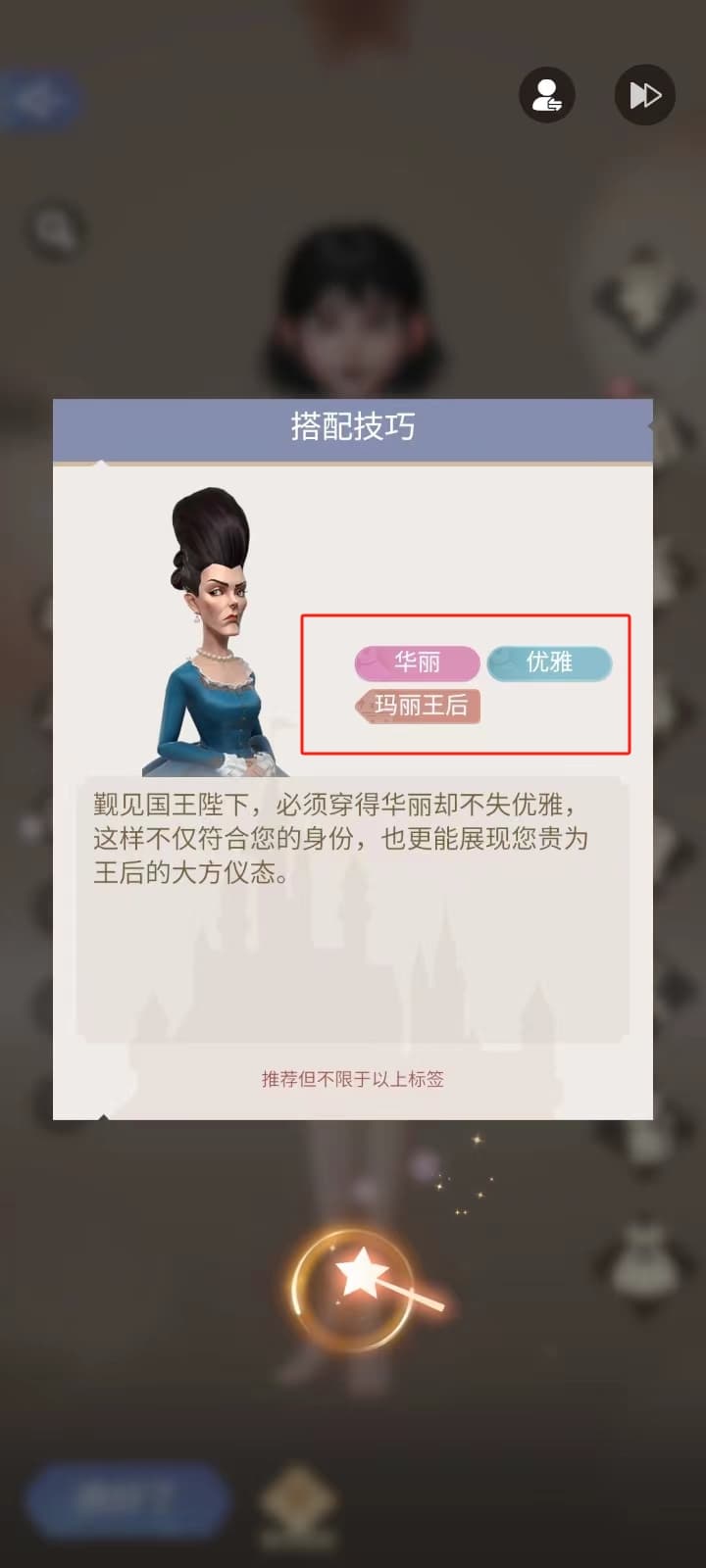
Task: Toggle the 玛丽王后 theme tag
Action: (x=420, y=707)
